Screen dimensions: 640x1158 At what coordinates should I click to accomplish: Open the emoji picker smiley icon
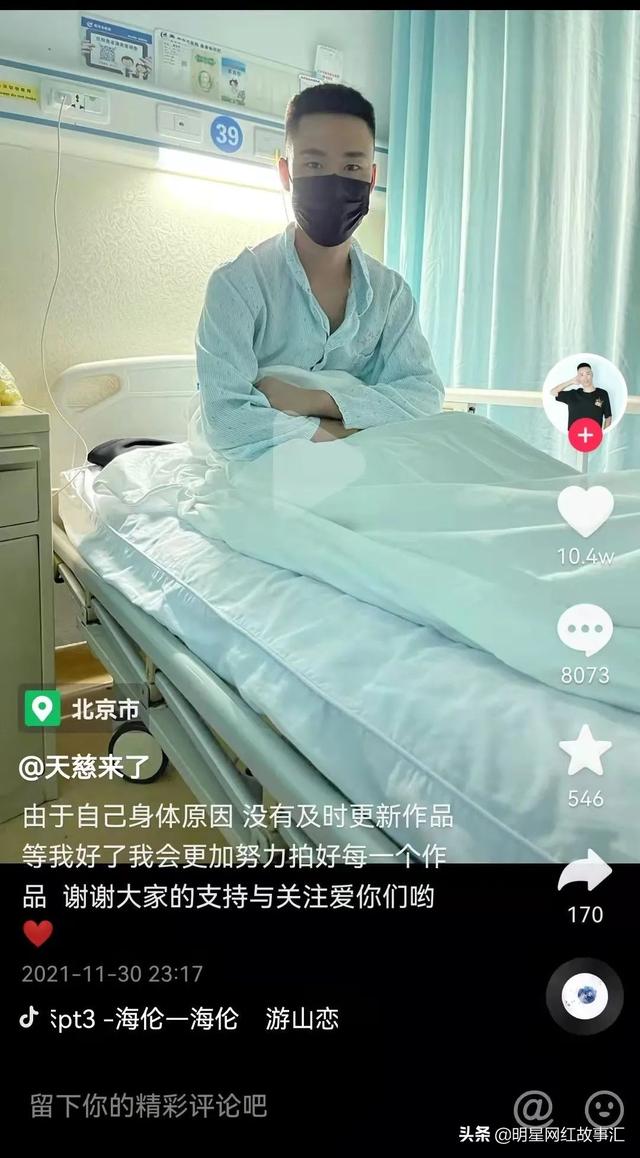(604, 1108)
